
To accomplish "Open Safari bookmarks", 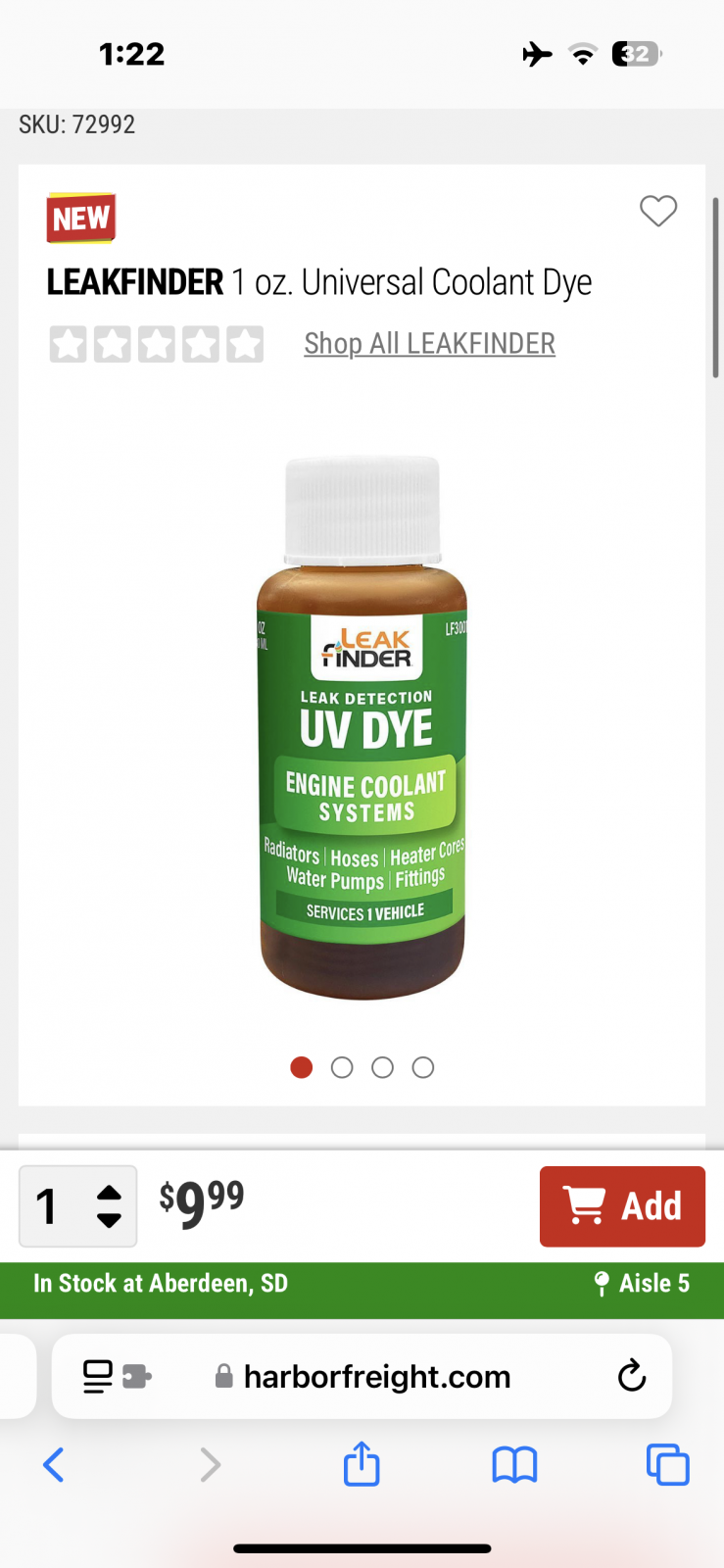I will coord(514,1465).
